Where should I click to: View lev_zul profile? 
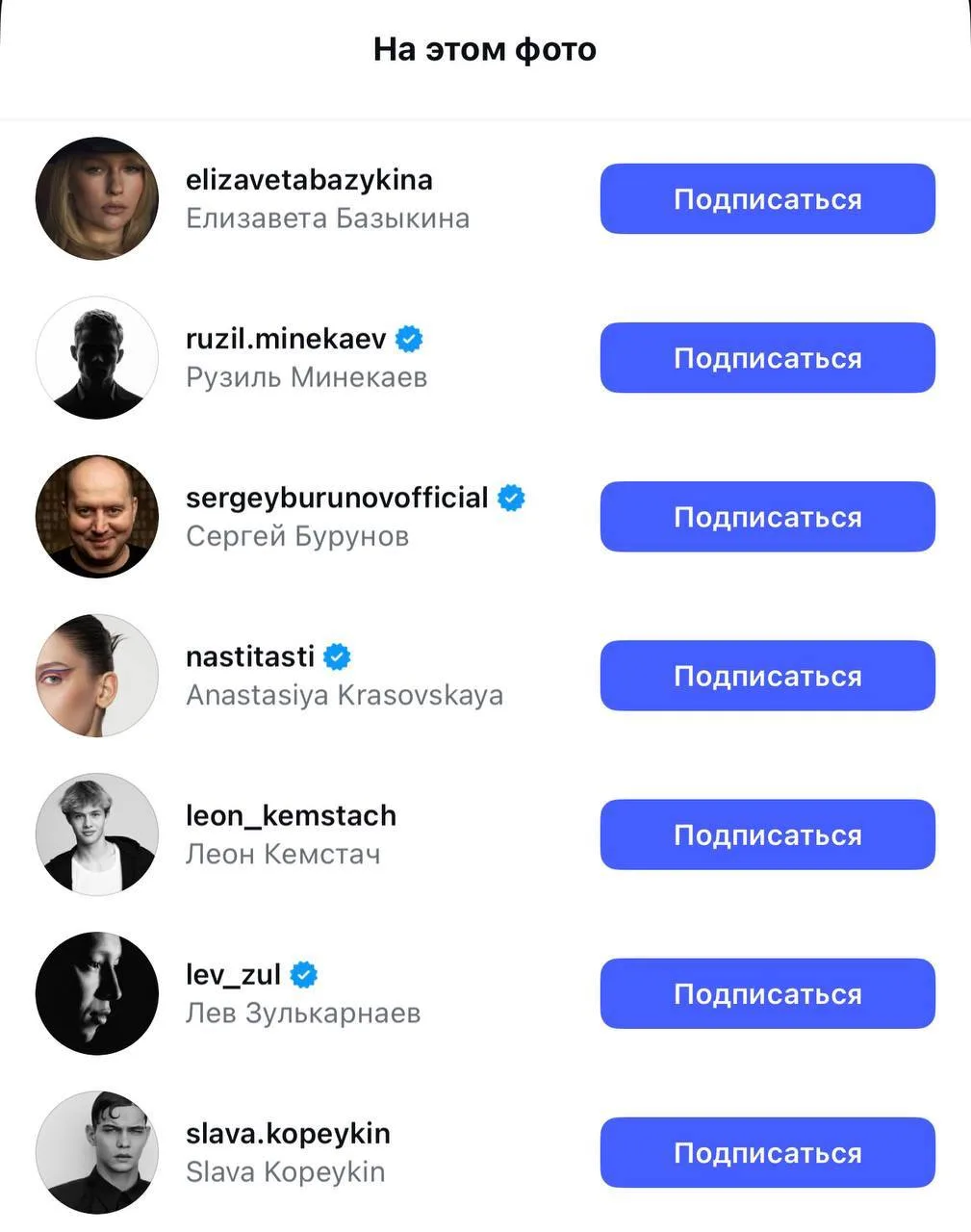[x=233, y=975]
